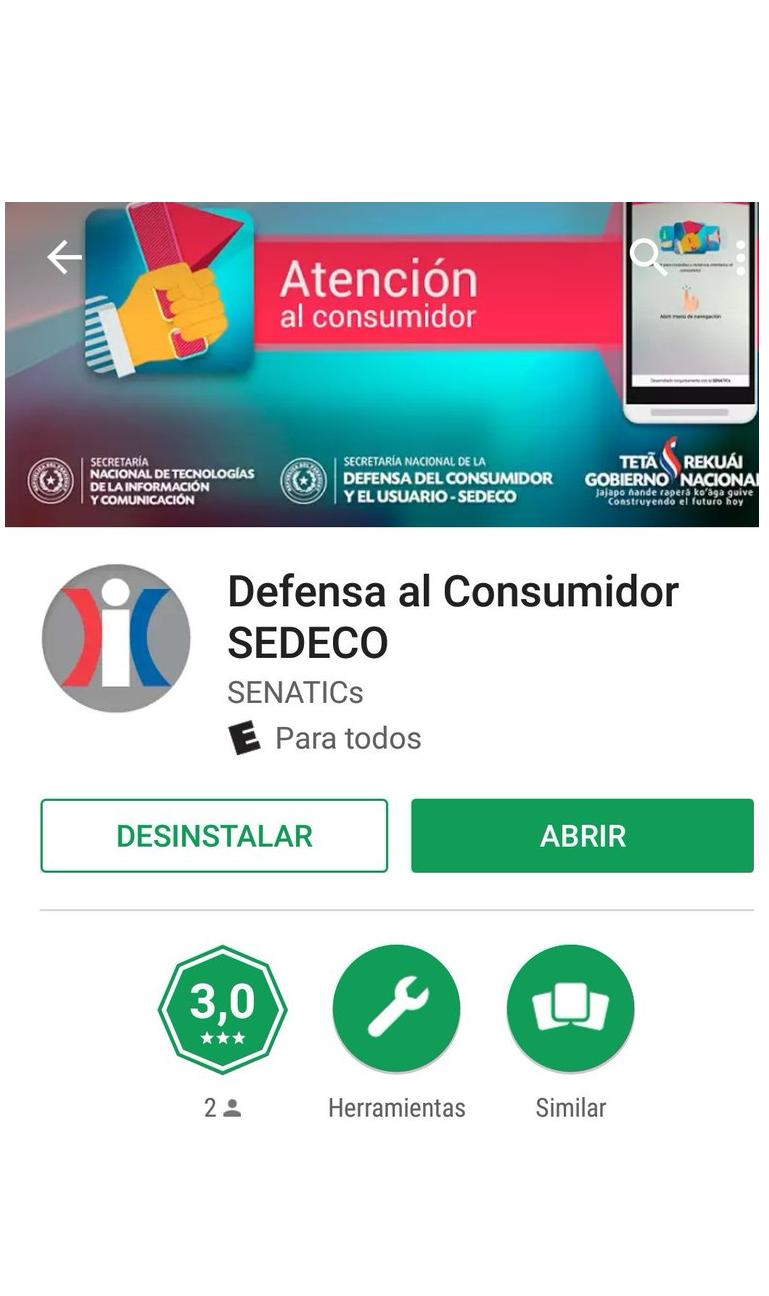
Task: Open the search magnifier icon
Action: [648, 257]
